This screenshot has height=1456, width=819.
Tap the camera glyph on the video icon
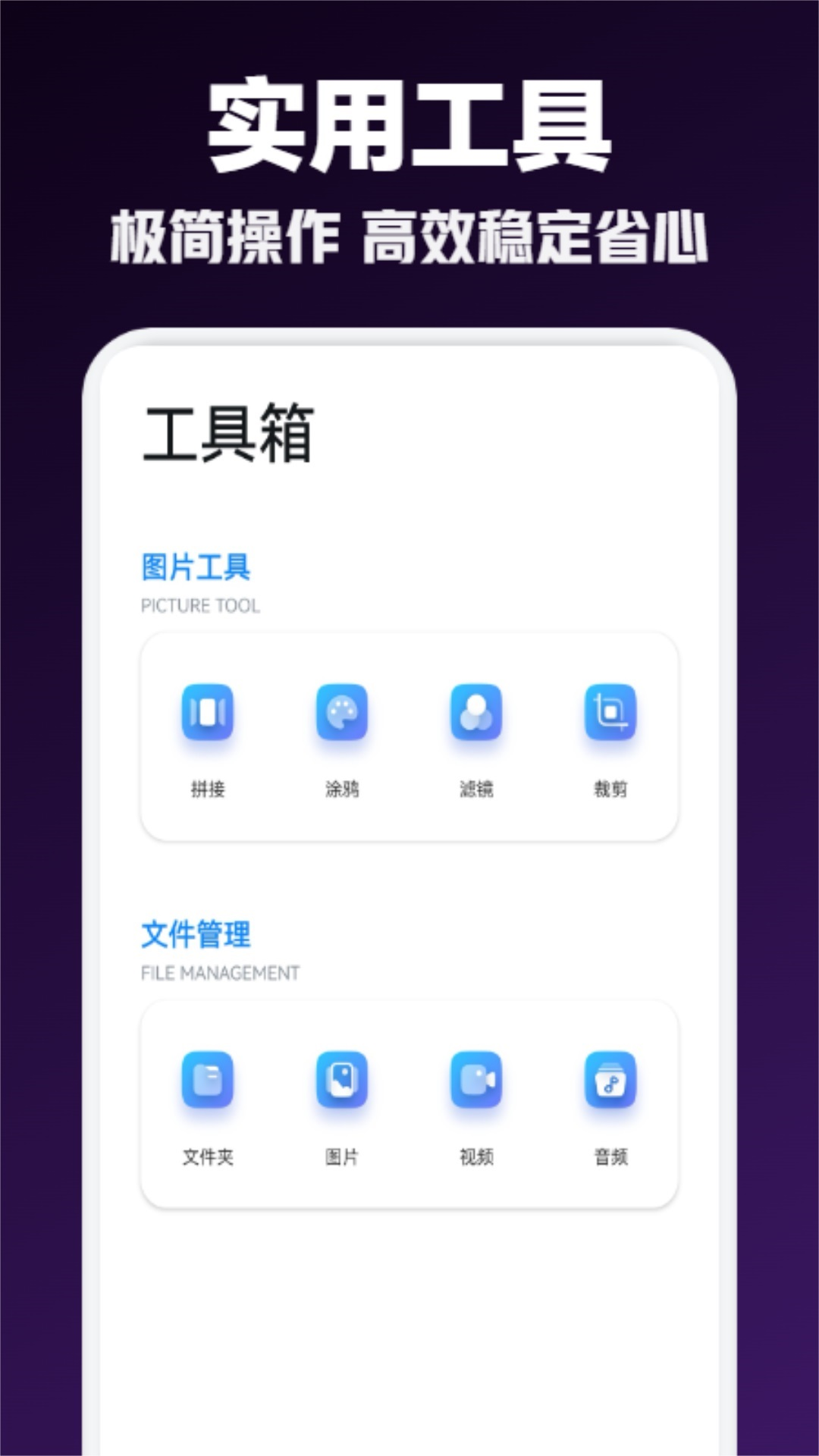[x=478, y=1079]
